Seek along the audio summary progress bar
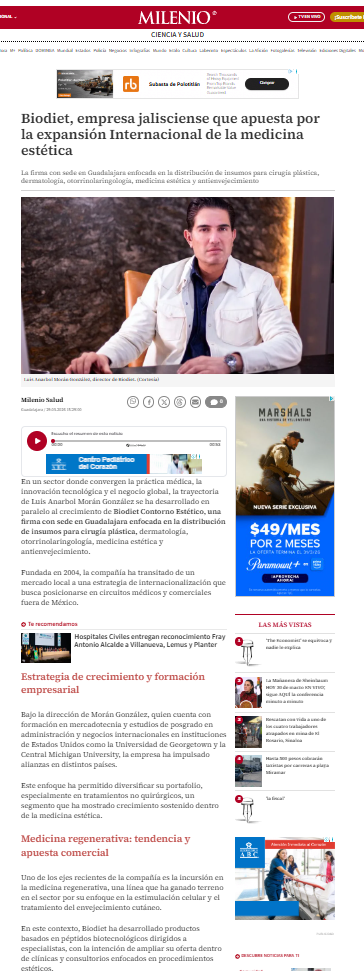Viewport: 364px width, 971px height. (136, 440)
